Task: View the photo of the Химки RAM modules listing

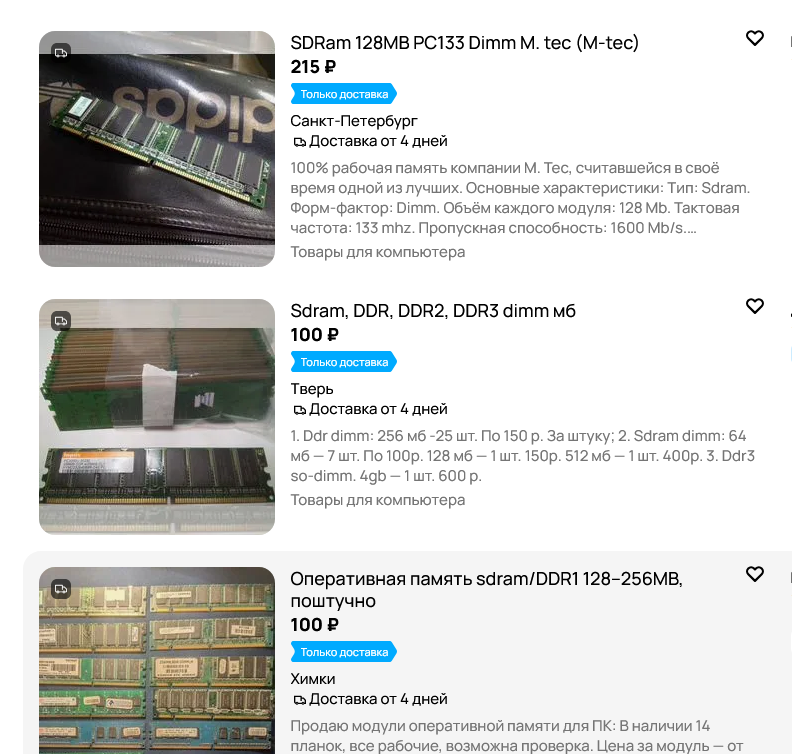Action: [x=157, y=661]
